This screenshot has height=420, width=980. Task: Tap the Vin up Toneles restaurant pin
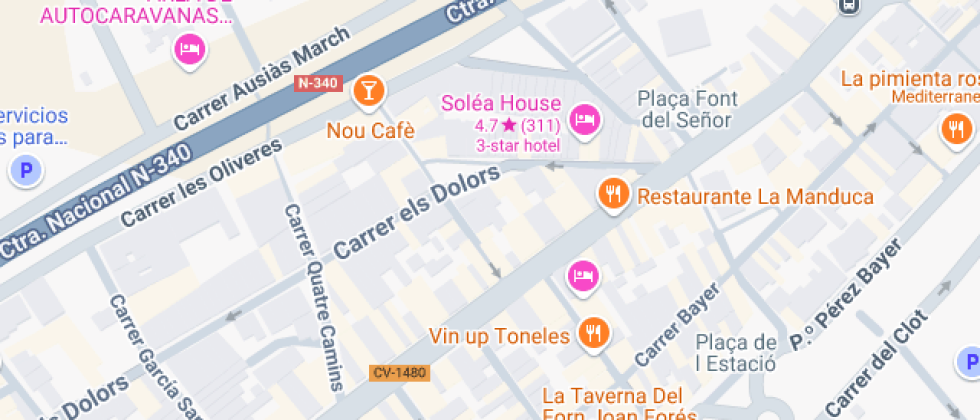coord(595,333)
